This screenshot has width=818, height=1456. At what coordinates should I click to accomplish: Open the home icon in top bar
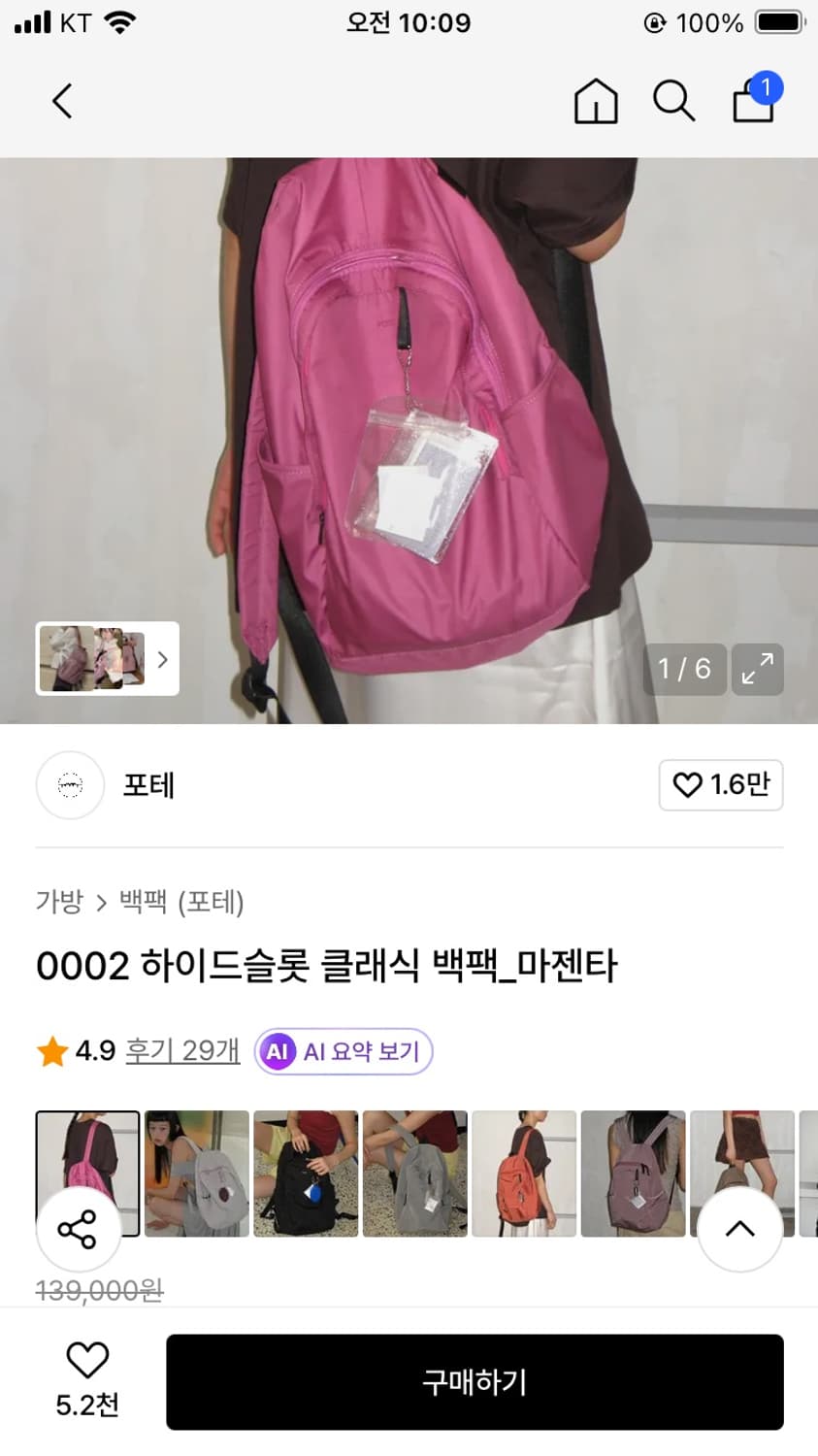pyautogui.click(x=596, y=101)
